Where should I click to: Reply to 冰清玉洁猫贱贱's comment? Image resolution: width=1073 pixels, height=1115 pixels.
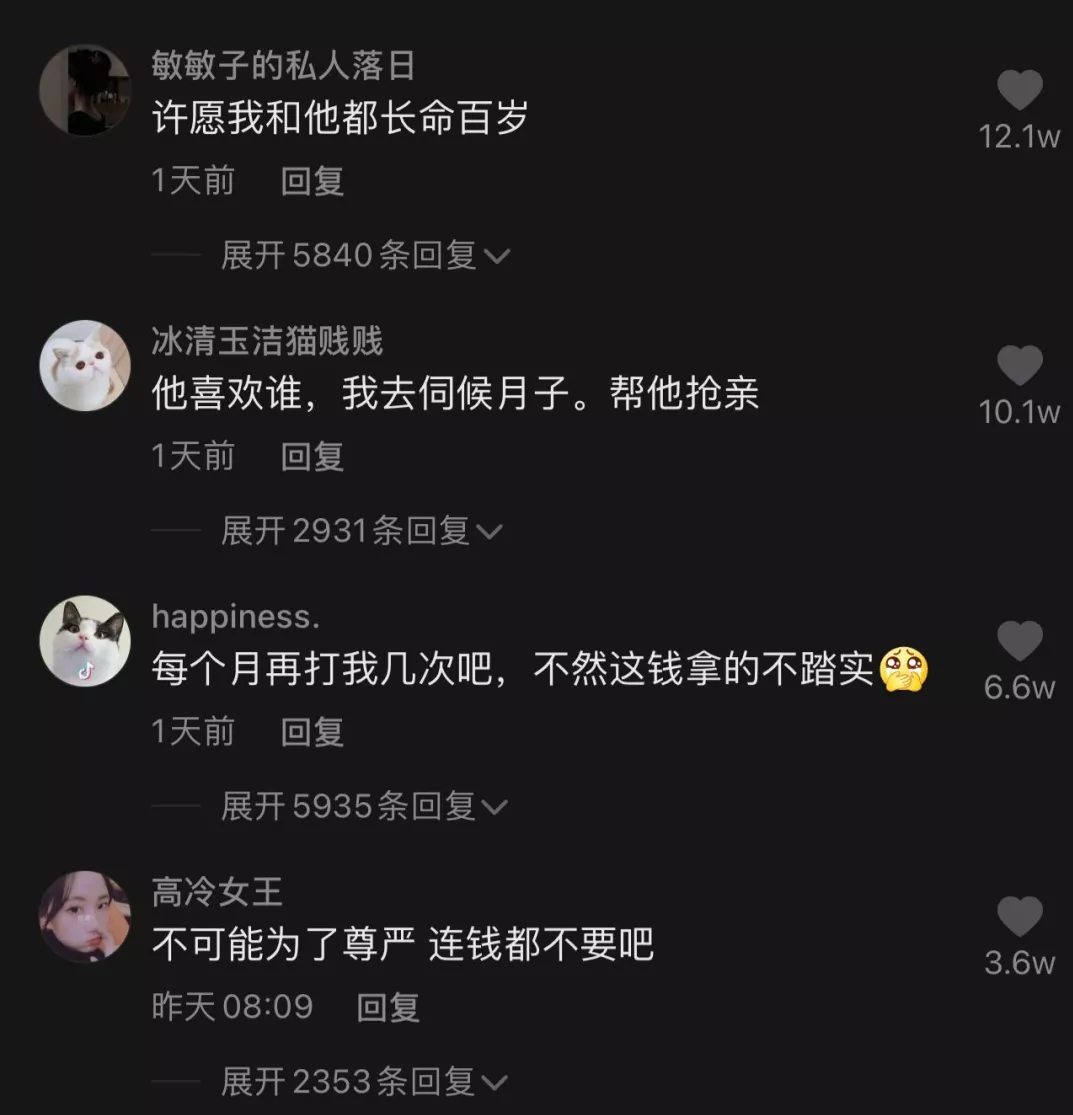(312, 456)
